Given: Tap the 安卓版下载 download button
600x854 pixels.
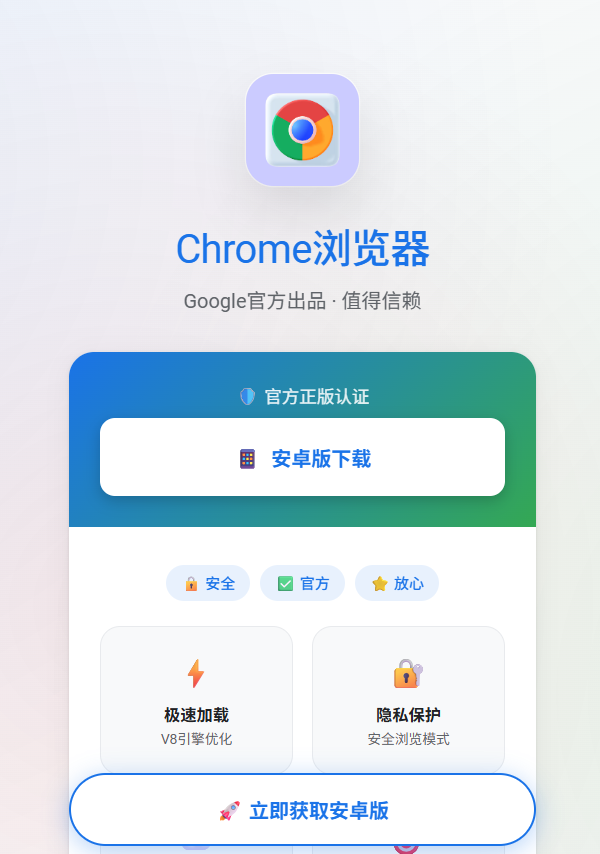Looking at the screenshot, I should click(x=302, y=458).
